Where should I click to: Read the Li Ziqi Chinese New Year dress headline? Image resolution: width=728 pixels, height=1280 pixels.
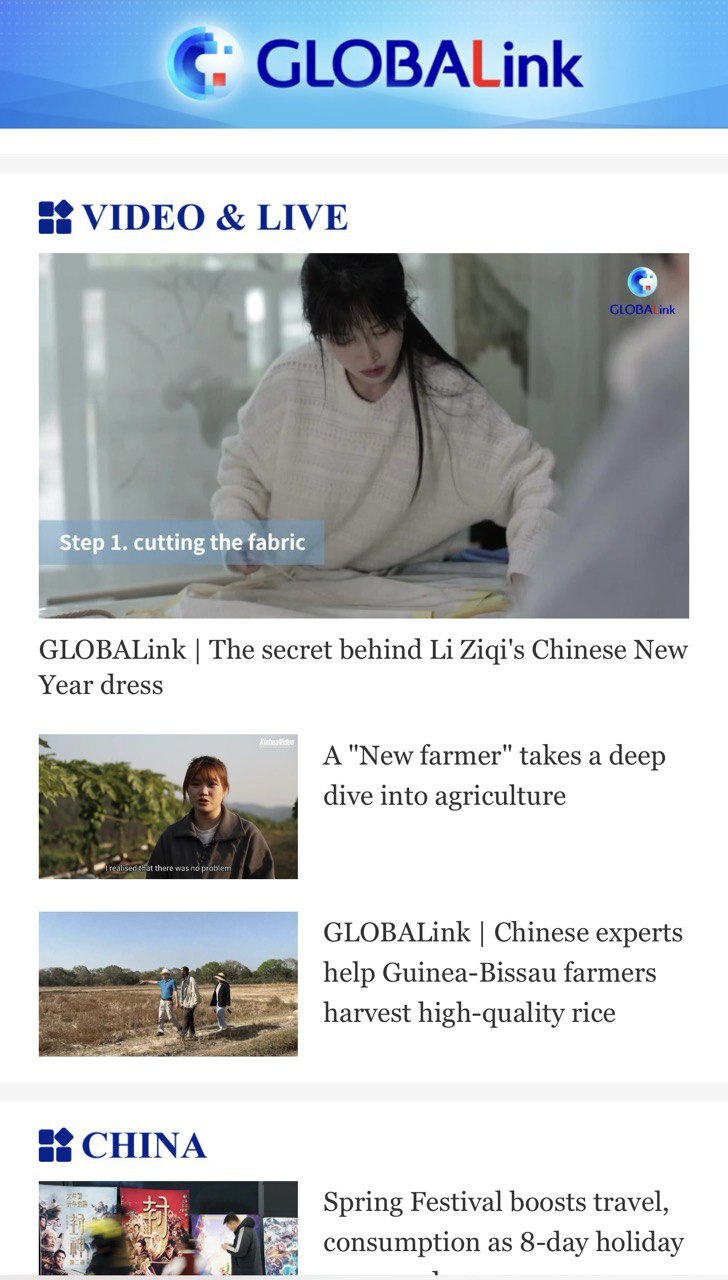click(364, 667)
